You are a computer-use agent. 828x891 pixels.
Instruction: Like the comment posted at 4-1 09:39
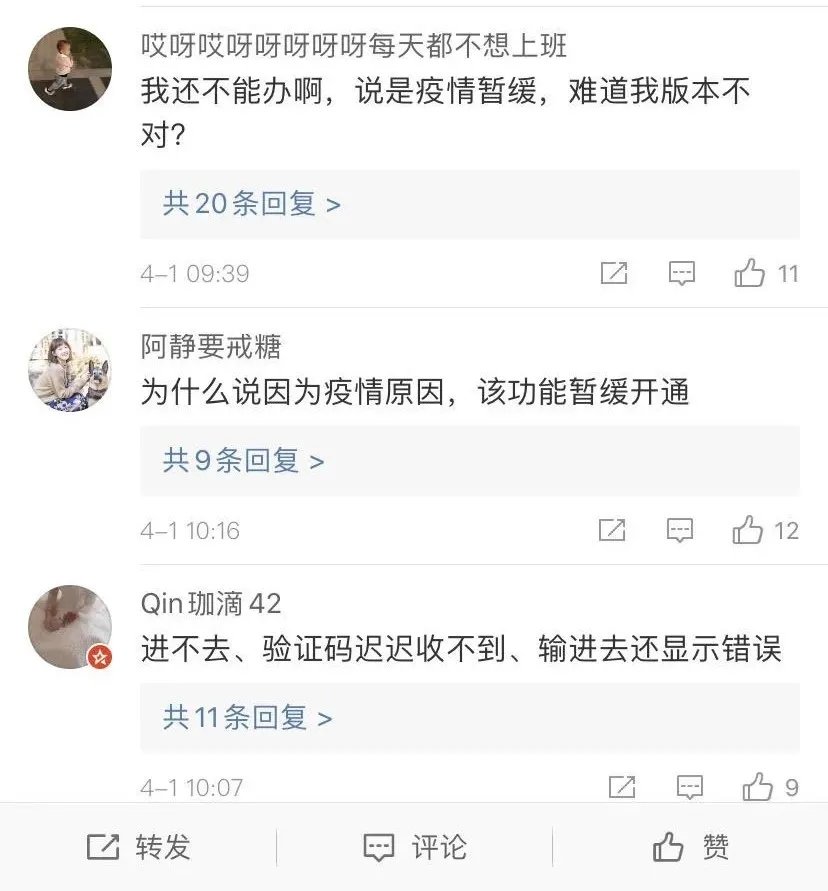(x=750, y=273)
